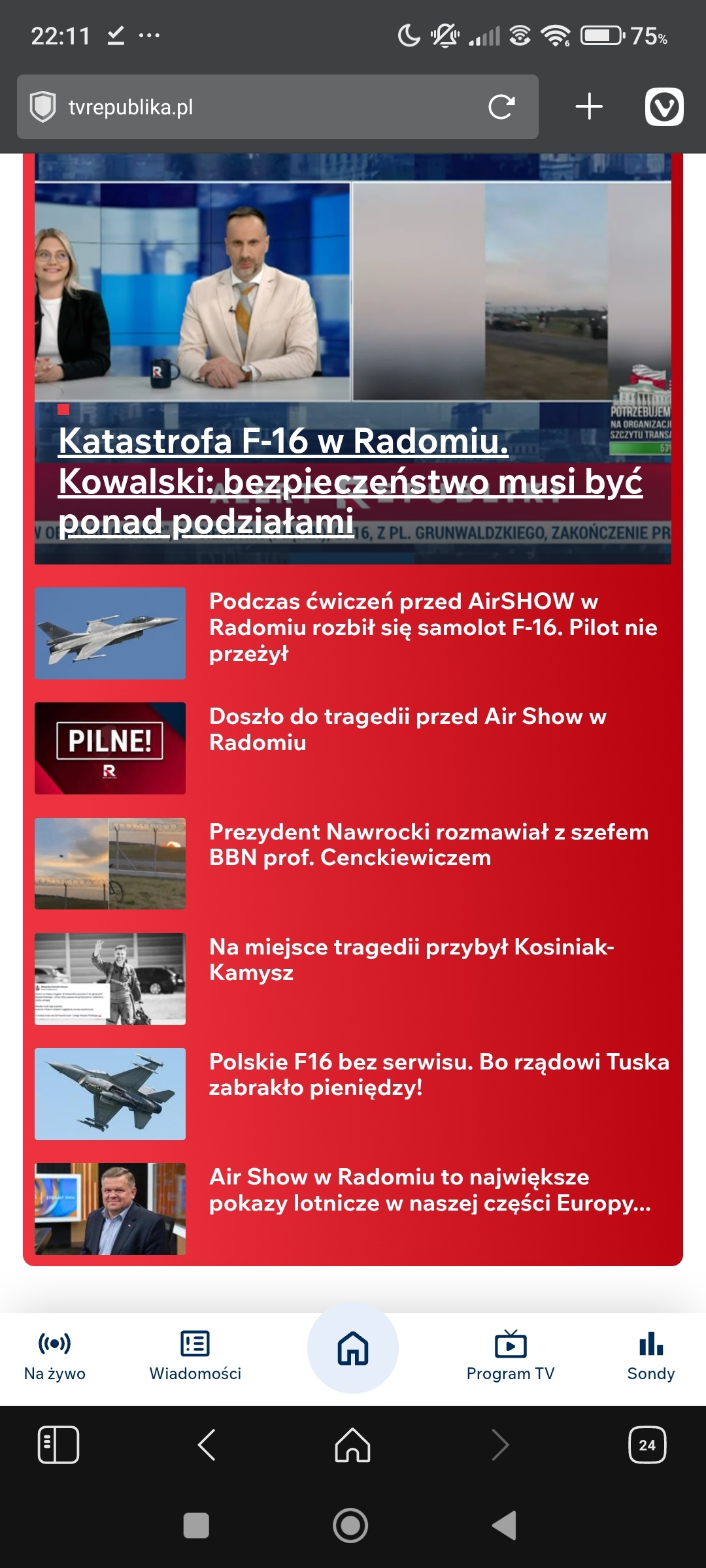The width and height of the screenshot is (706, 1568).
Task: Open the Nawrocki and Cenckiewicz story image
Action: [110, 864]
